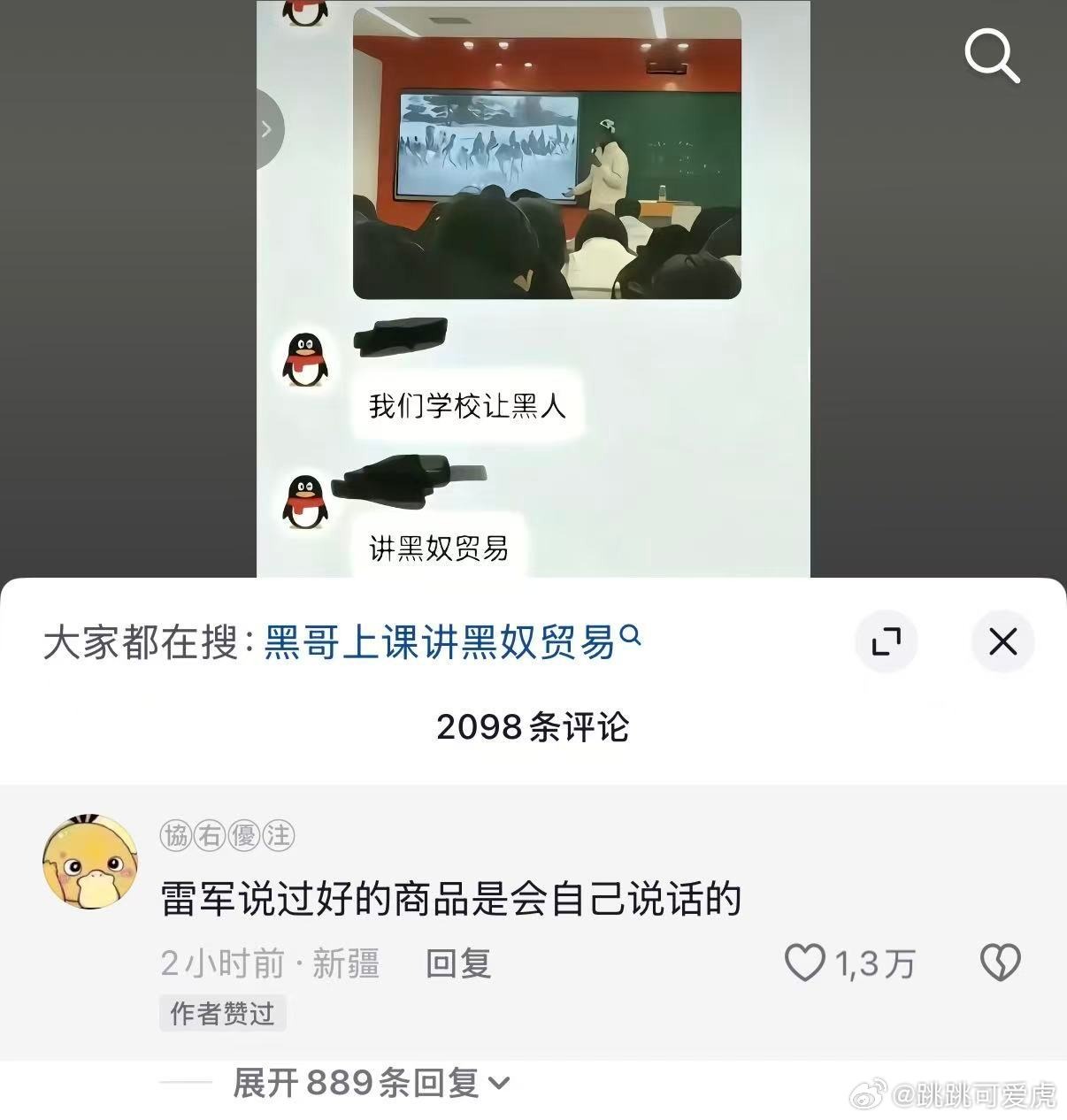This screenshot has width=1067, height=1120.
Task: Expand 展开889条回复 replies
Action: pos(372,1083)
